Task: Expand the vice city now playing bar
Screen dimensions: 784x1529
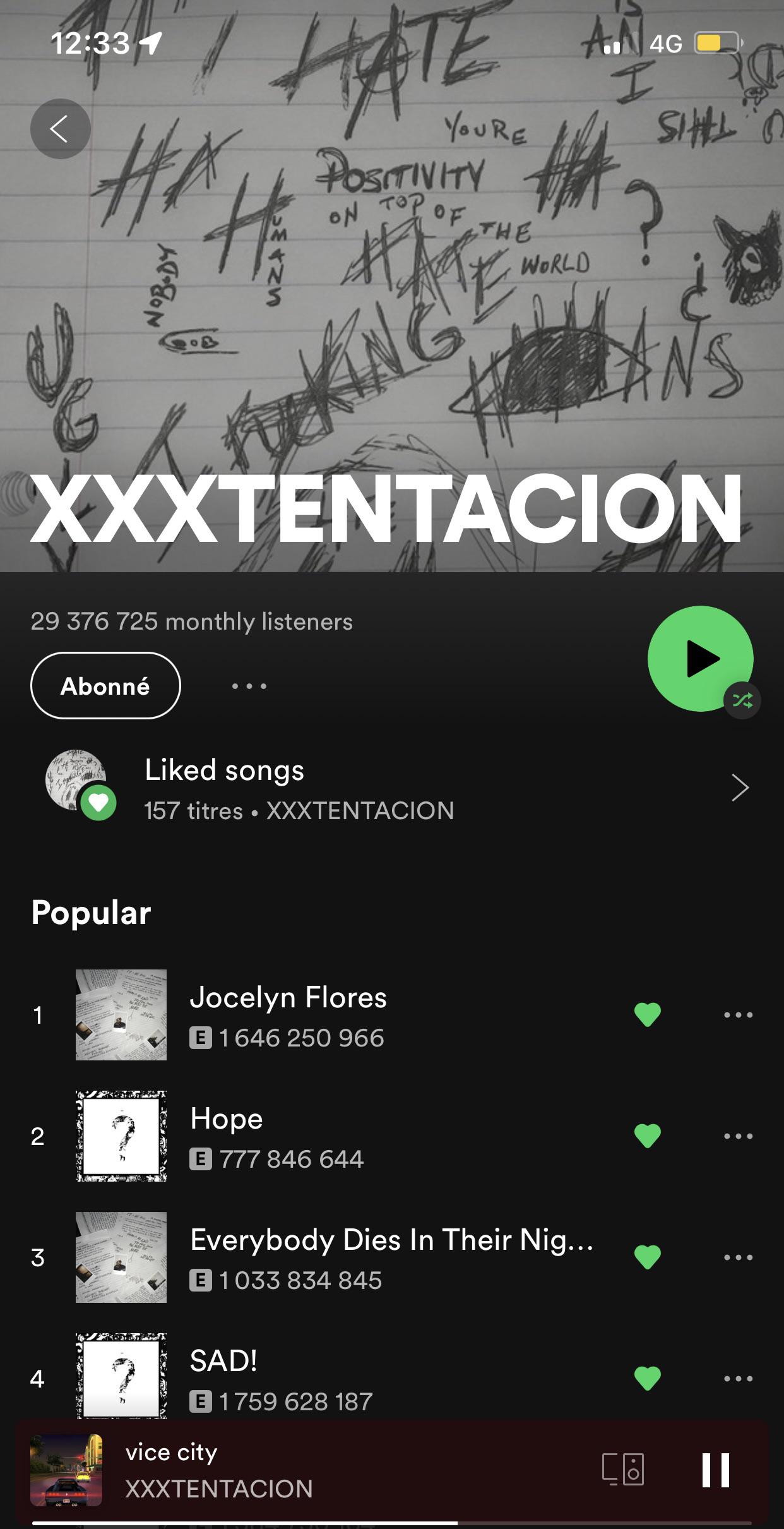Action: [316, 1470]
